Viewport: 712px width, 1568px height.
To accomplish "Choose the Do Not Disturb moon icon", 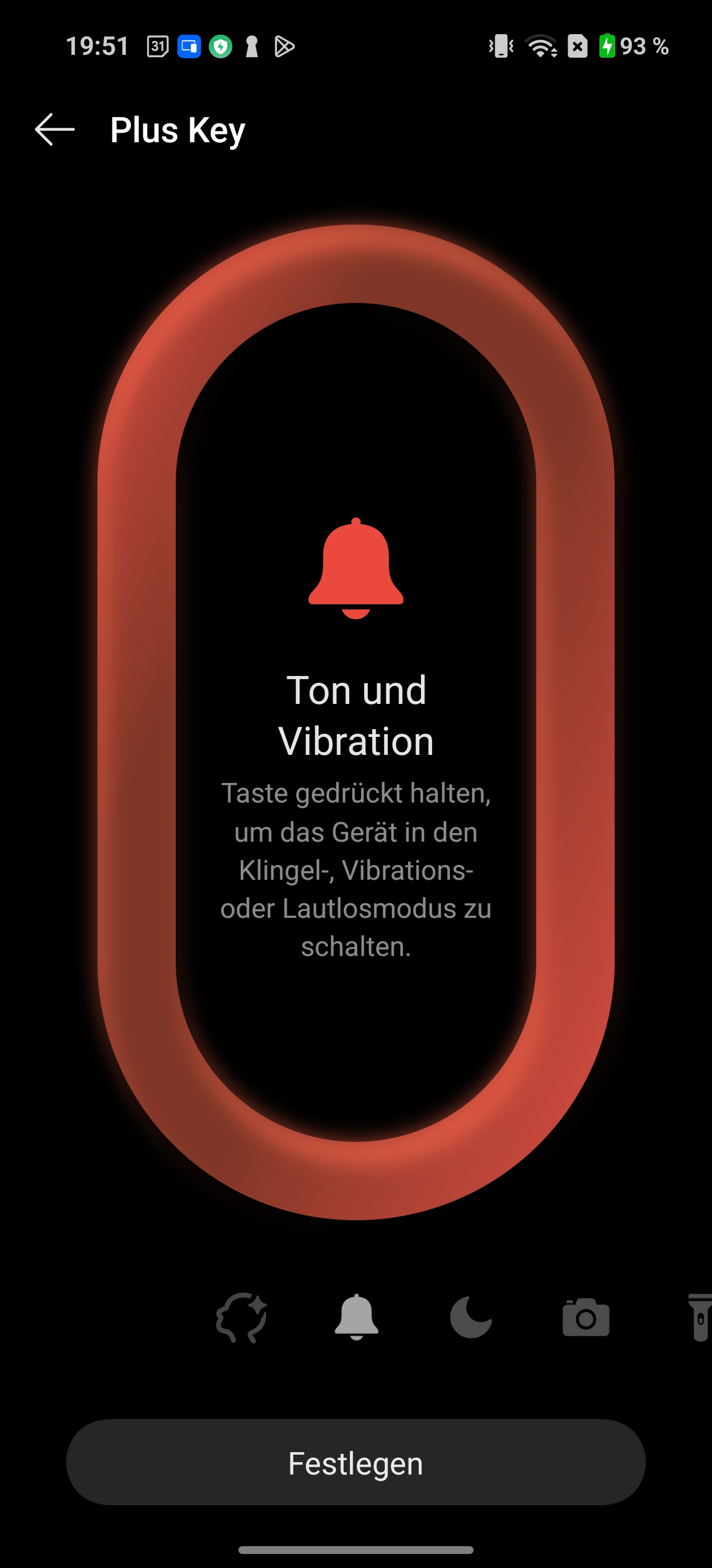I will [470, 1317].
